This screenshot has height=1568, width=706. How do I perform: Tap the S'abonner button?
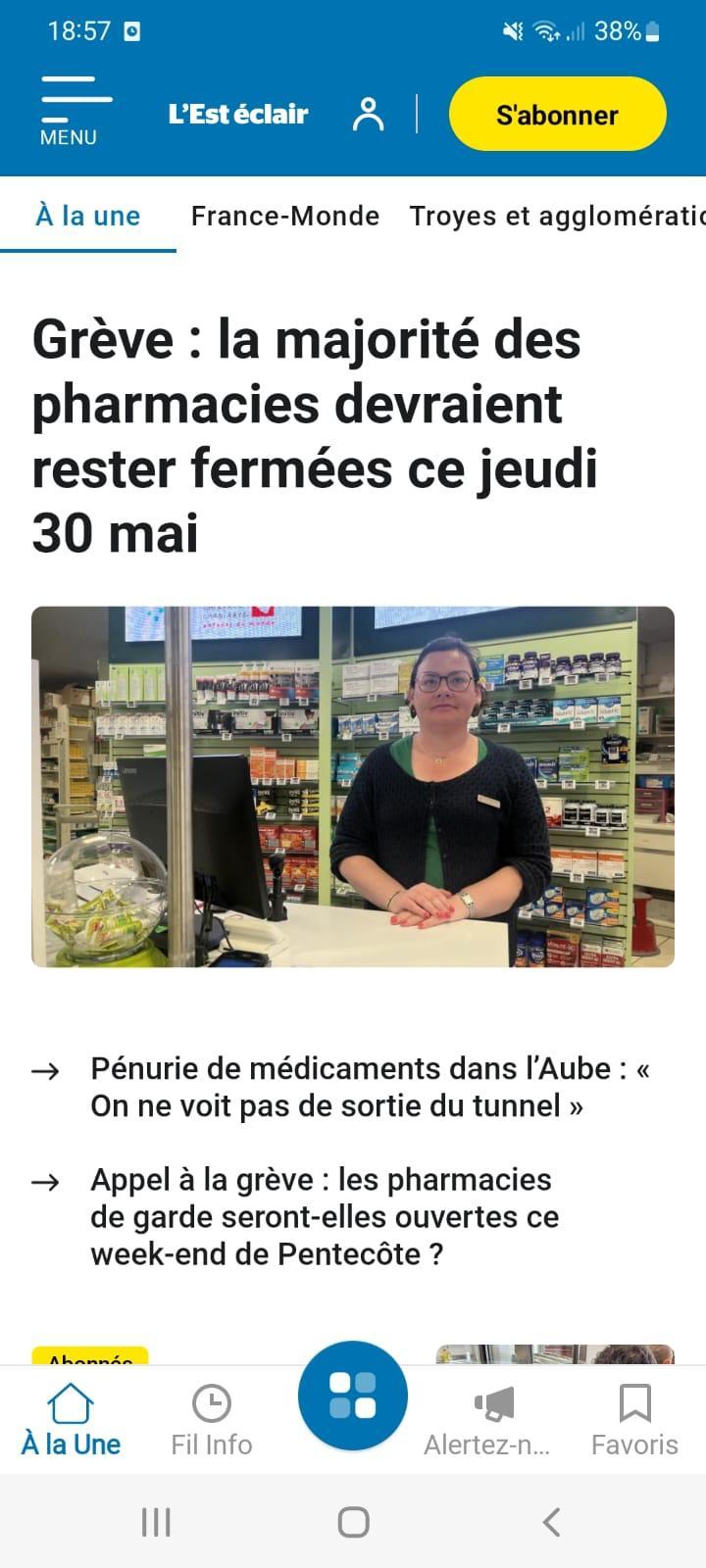(557, 115)
